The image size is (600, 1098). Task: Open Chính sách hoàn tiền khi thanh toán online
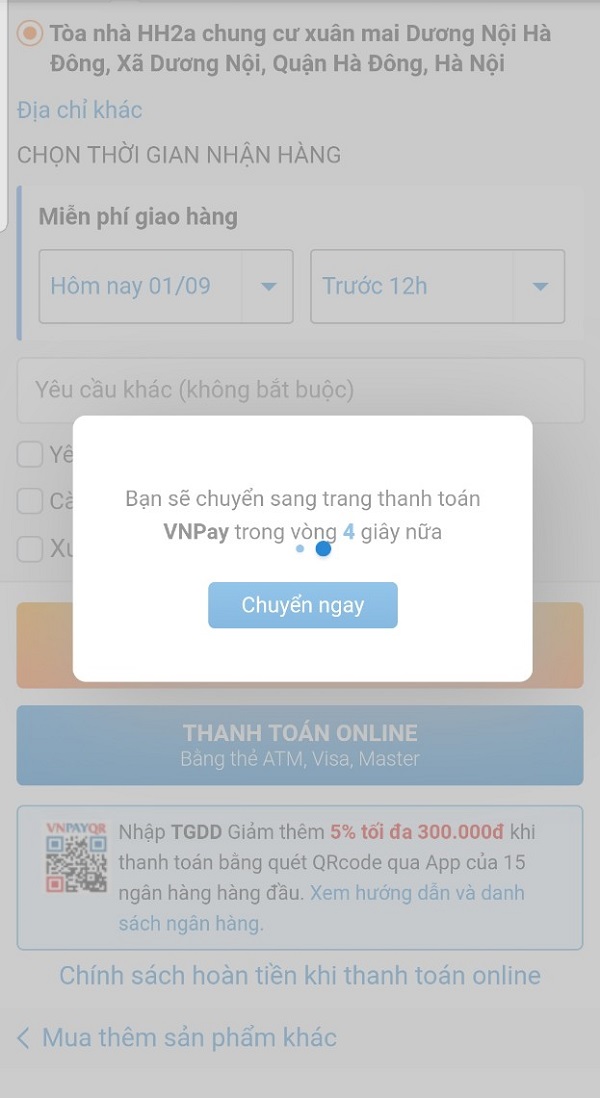(x=300, y=975)
